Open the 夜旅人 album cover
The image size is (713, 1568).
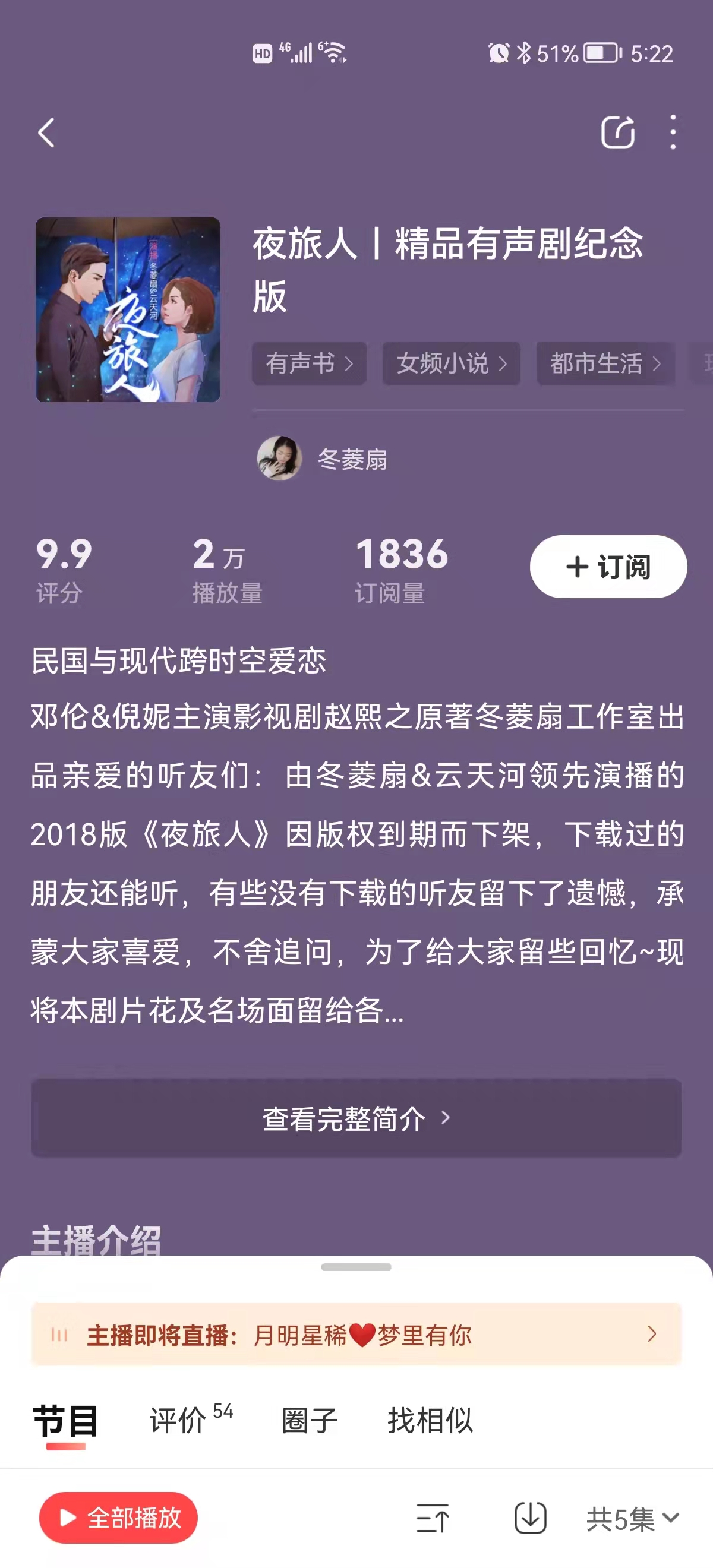[128, 309]
